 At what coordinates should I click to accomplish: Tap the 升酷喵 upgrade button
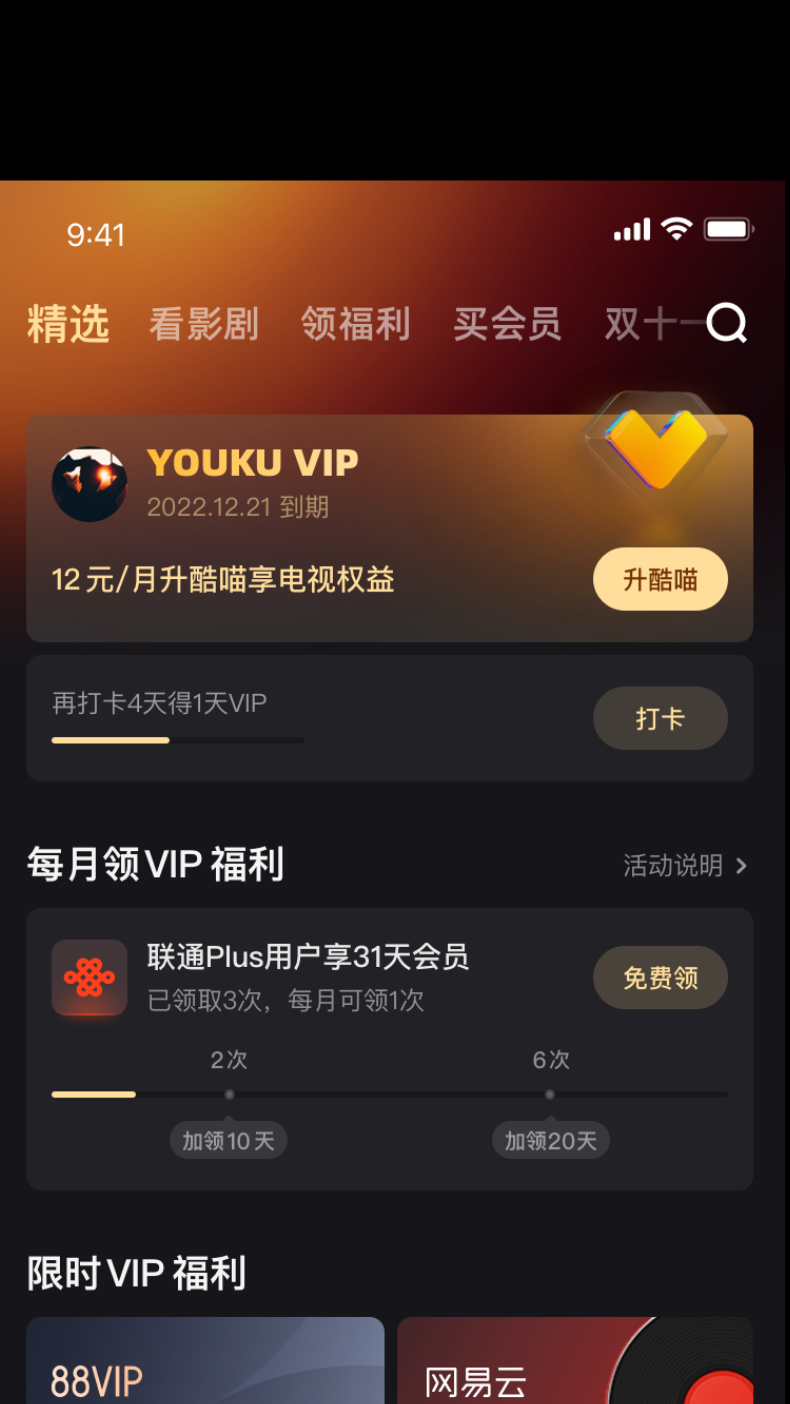(x=660, y=579)
